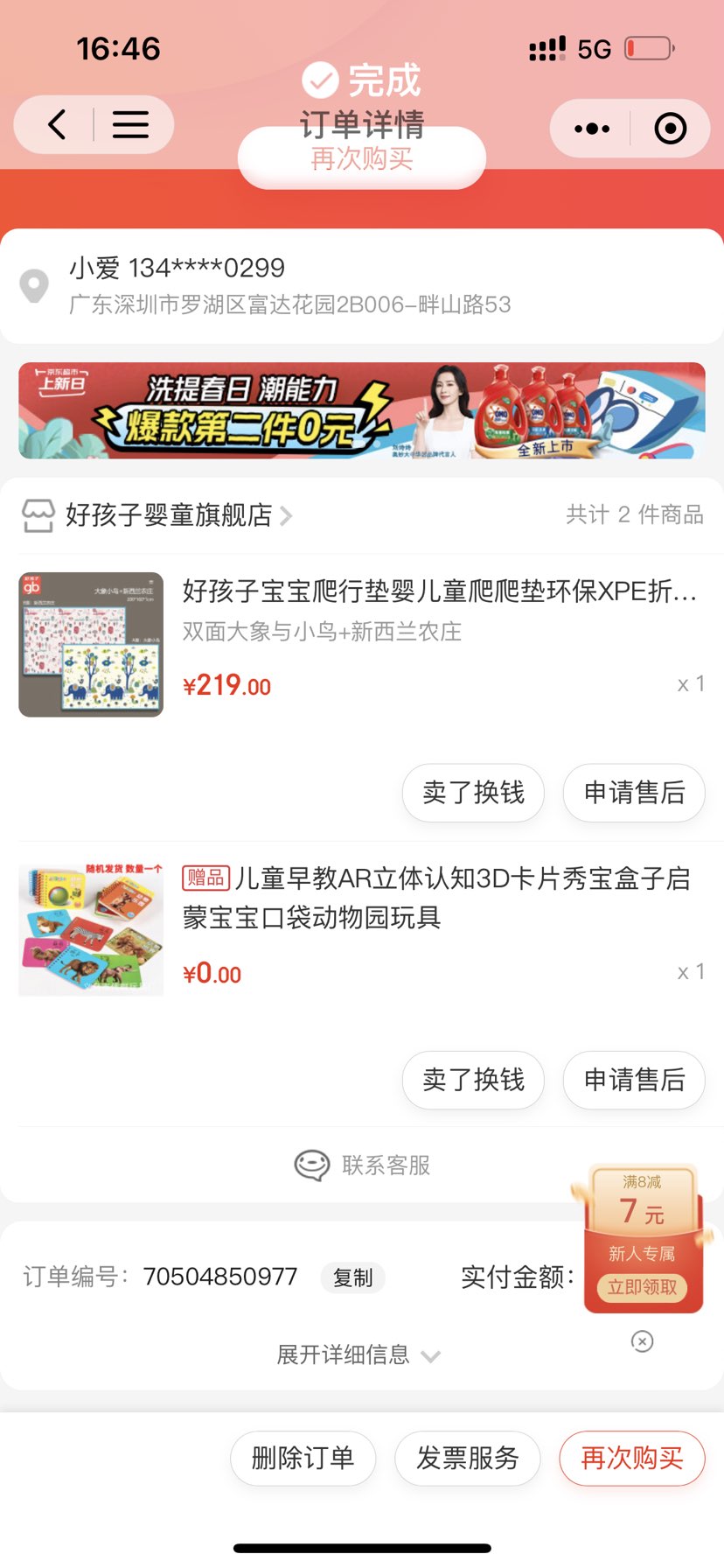The height and width of the screenshot is (1568, 724).
Task: Contact customer service via 联系客服
Action: point(362,1165)
